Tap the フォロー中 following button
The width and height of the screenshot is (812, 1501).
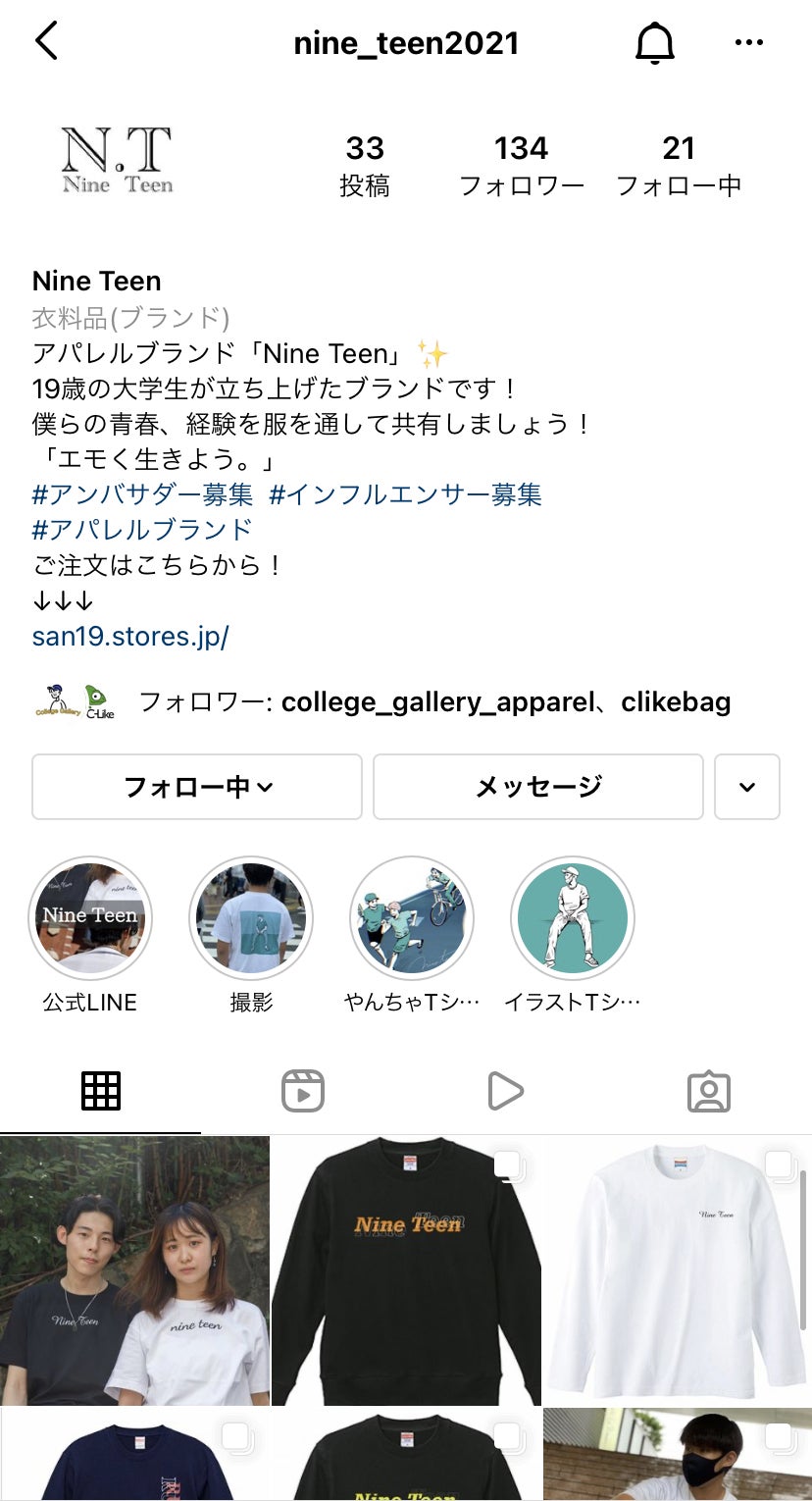(x=197, y=787)
